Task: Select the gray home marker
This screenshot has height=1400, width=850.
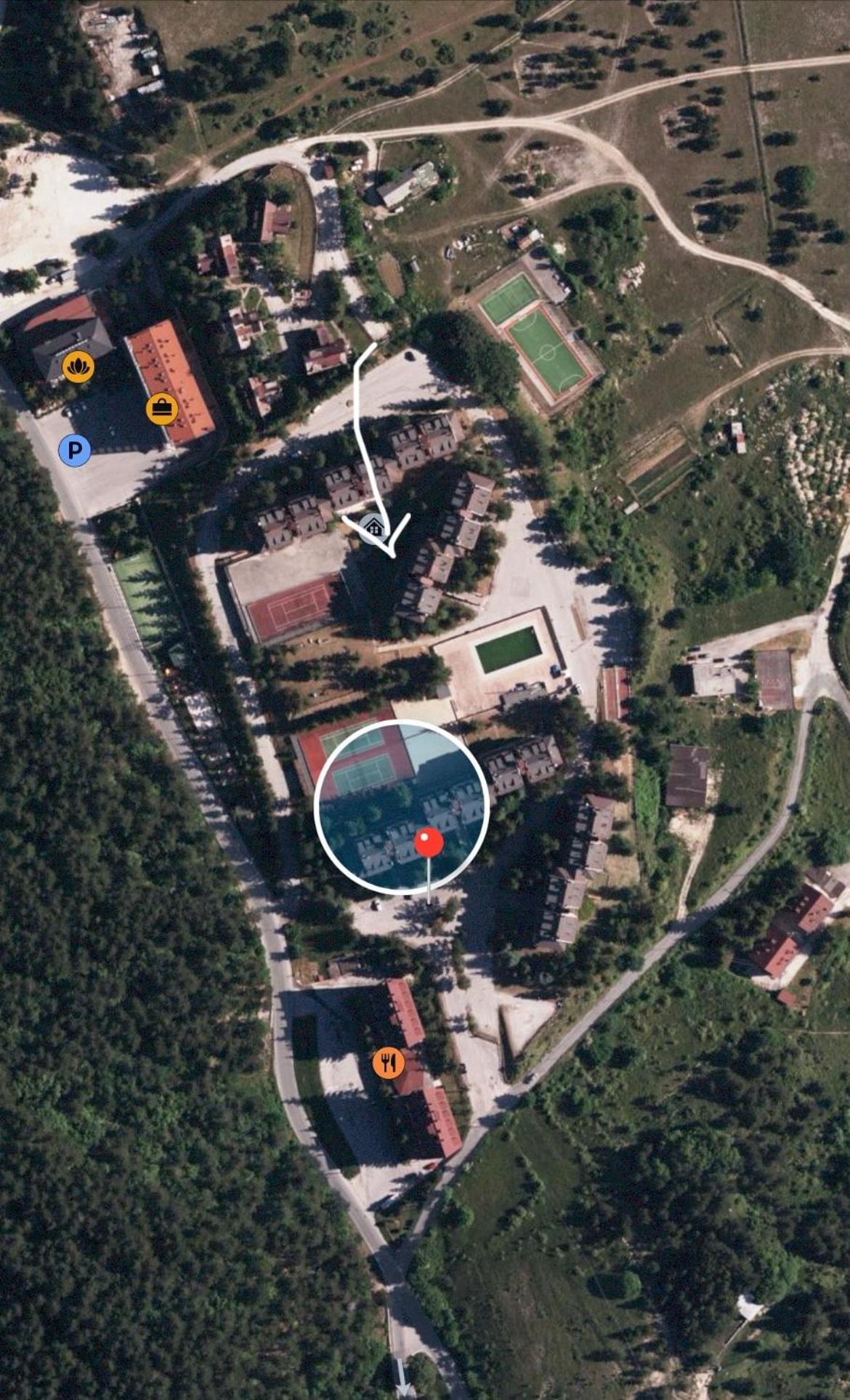Action: click(x=373, y=528)
